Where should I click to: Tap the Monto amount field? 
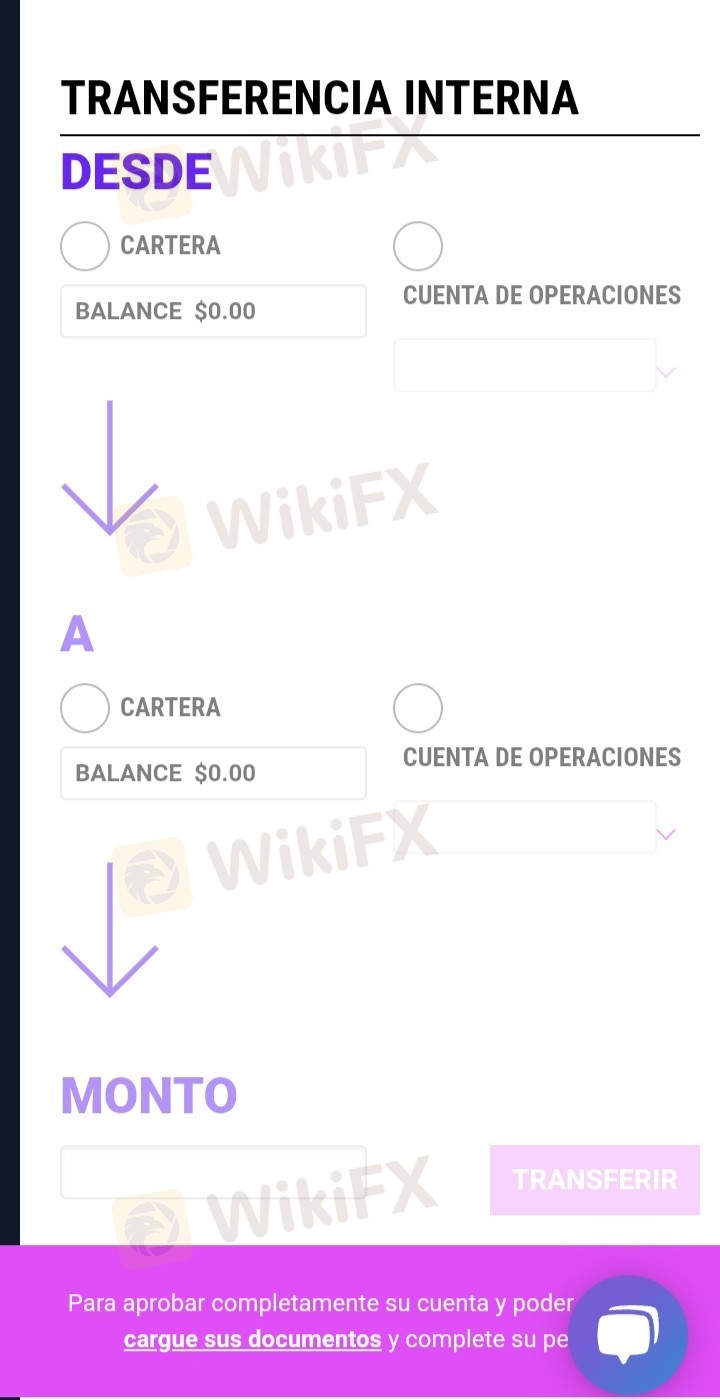click(213, 1172)
